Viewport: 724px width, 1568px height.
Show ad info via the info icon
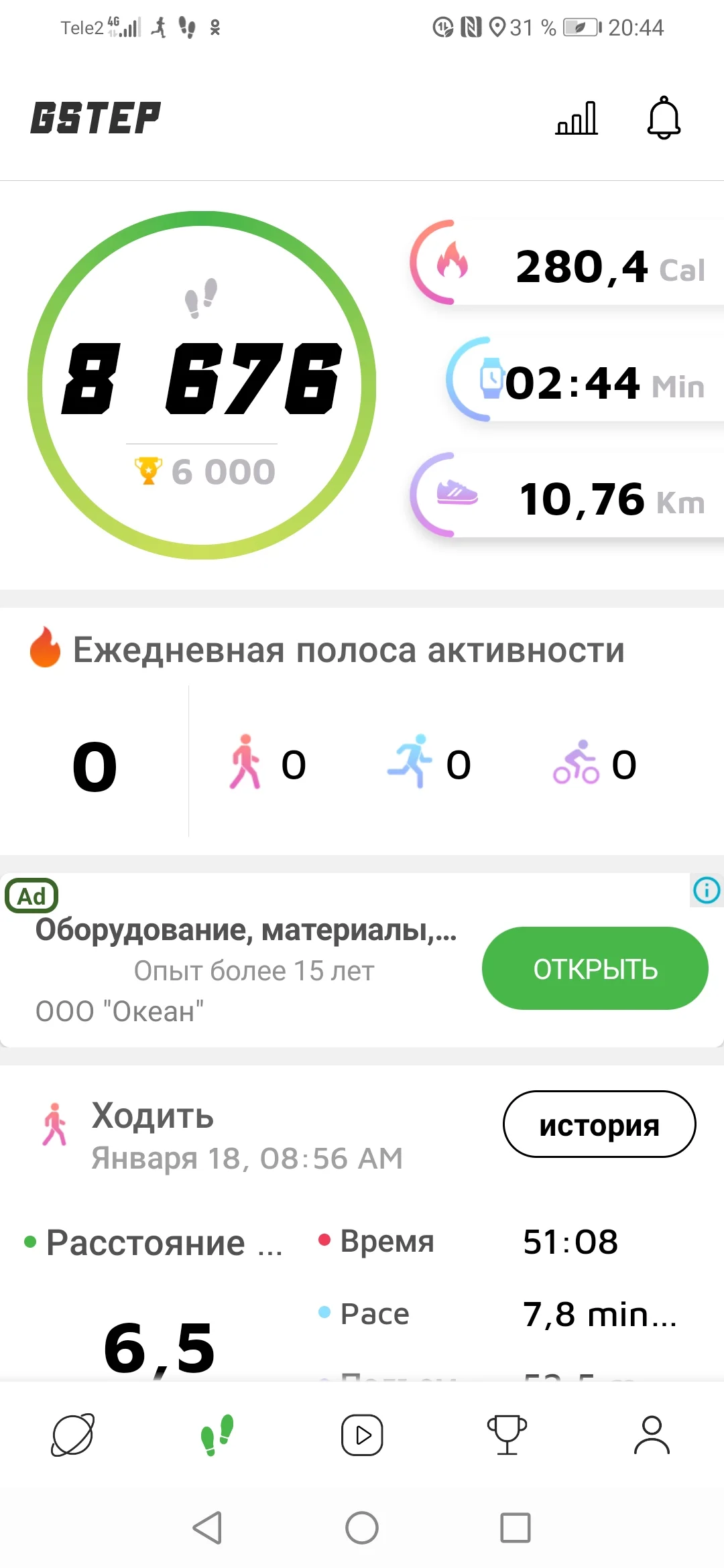707,891
